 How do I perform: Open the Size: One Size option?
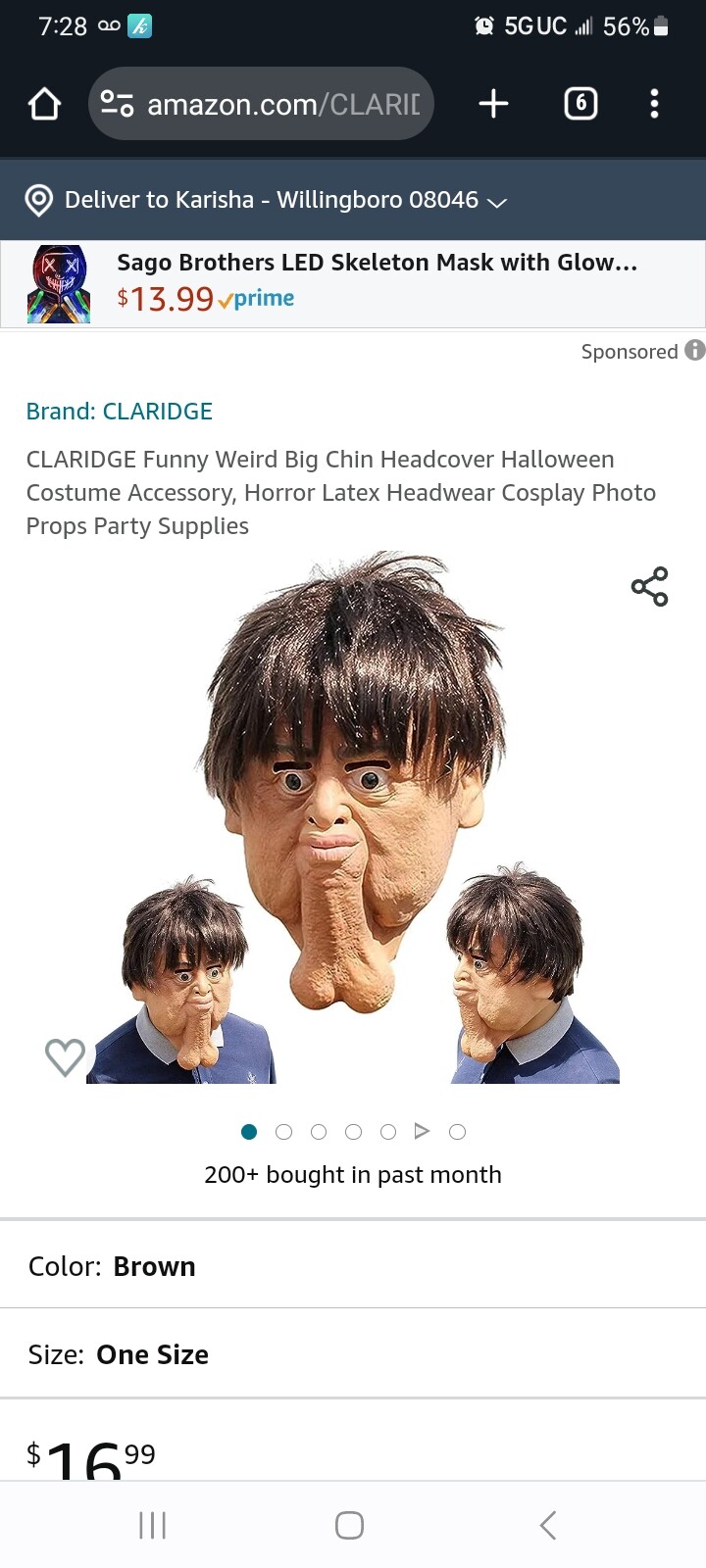tap(353, 1354)
